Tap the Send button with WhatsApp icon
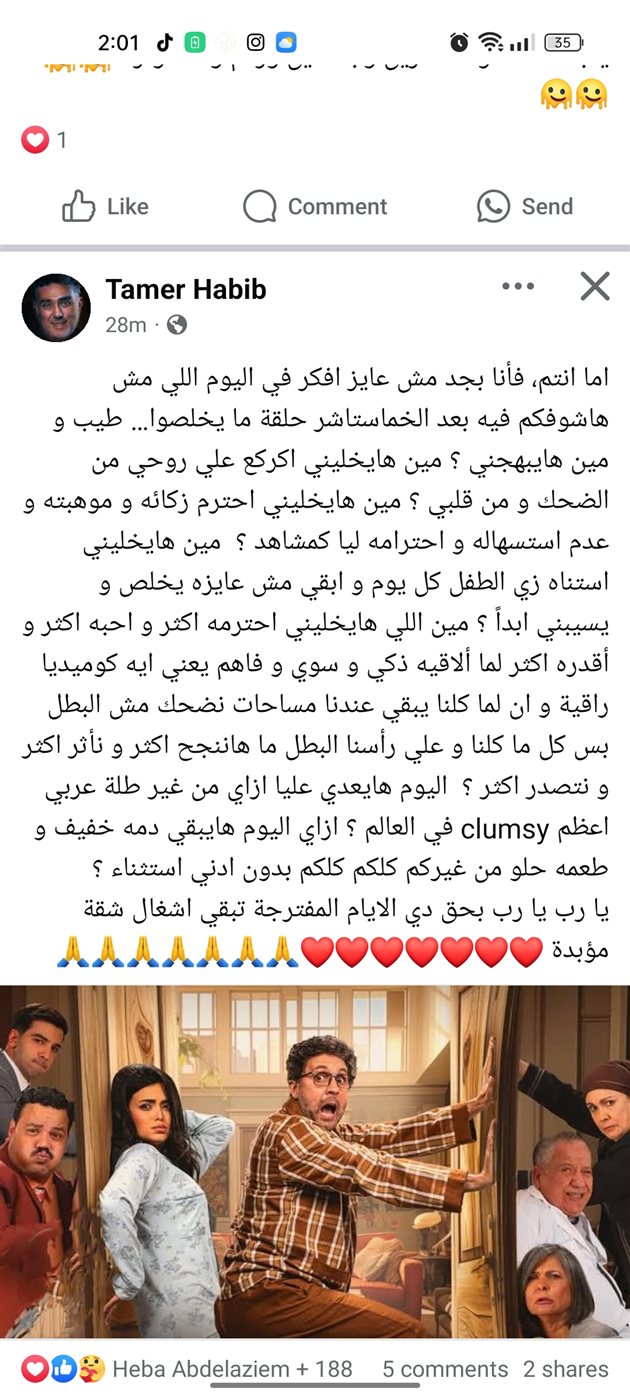Image resolution: width=630 pixels, height=1400 pixels. 525,207
